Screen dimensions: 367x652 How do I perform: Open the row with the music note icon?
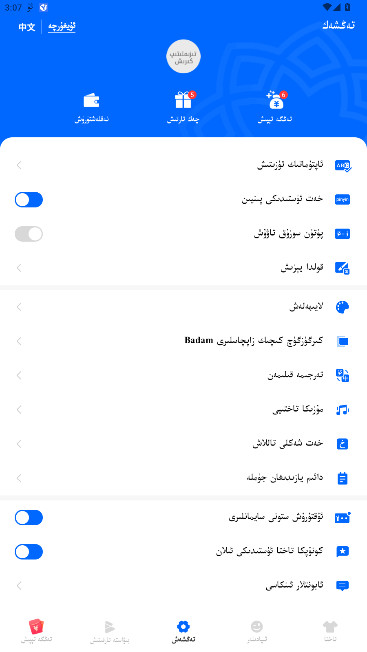[183, 410]
